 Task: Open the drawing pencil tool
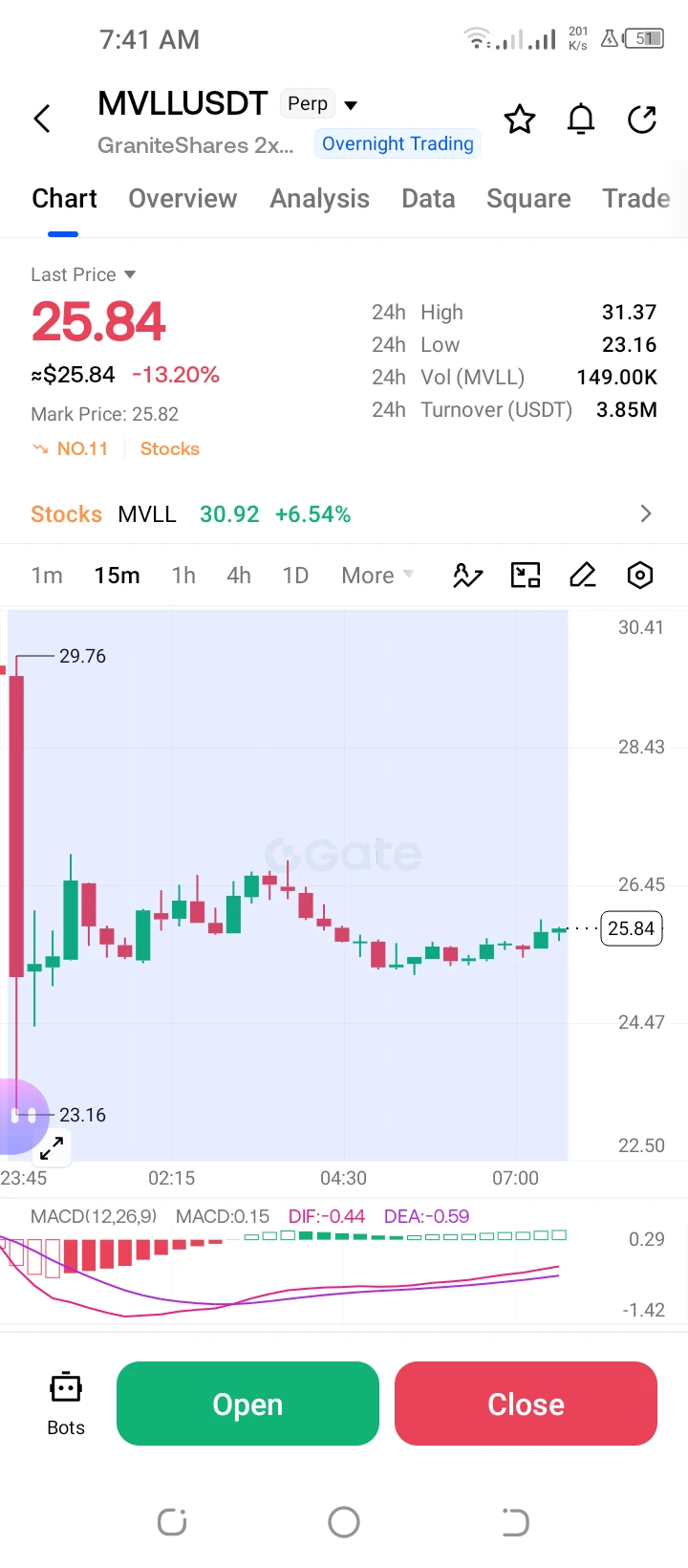583,576
